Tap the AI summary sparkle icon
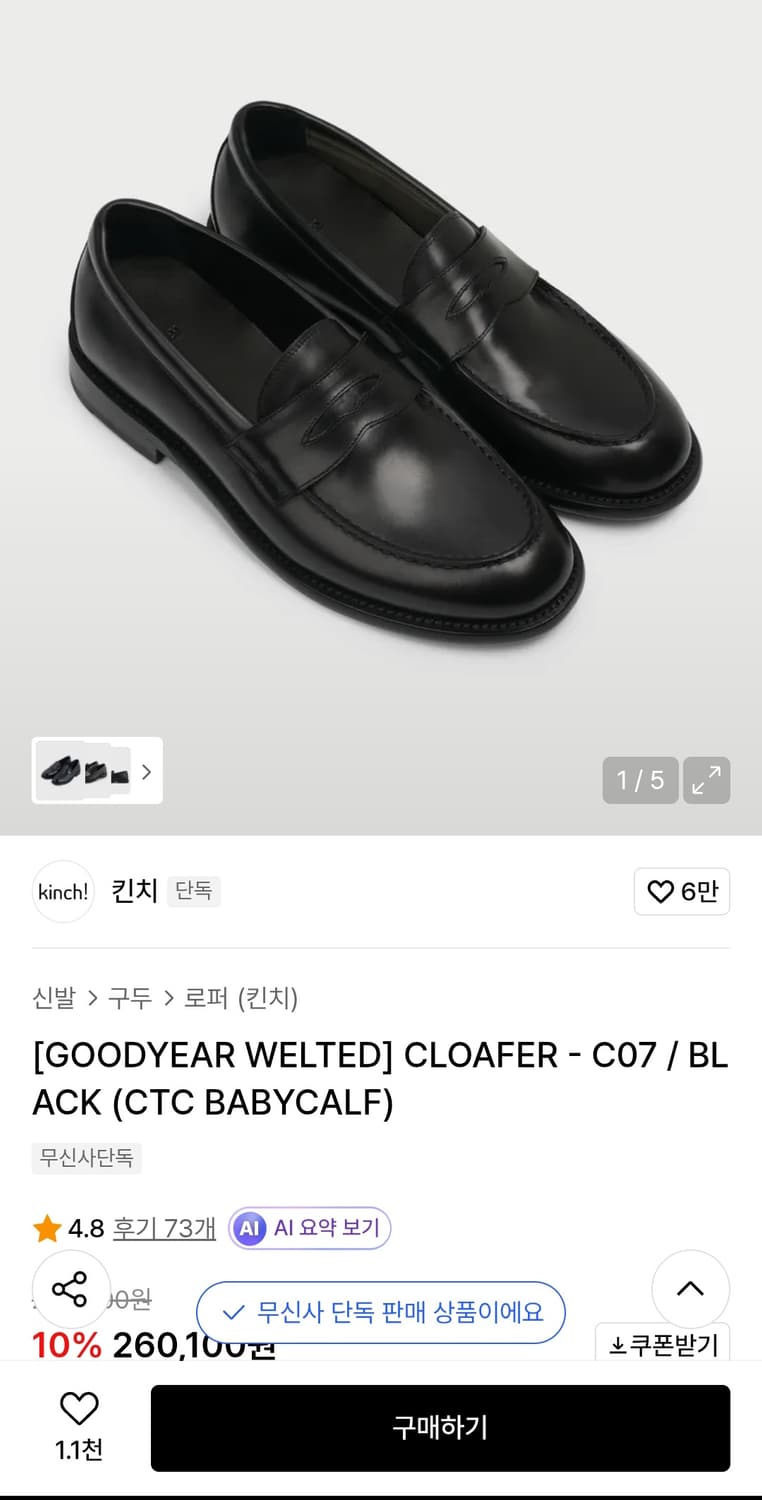762x1500 pixels. point(248,1228)
